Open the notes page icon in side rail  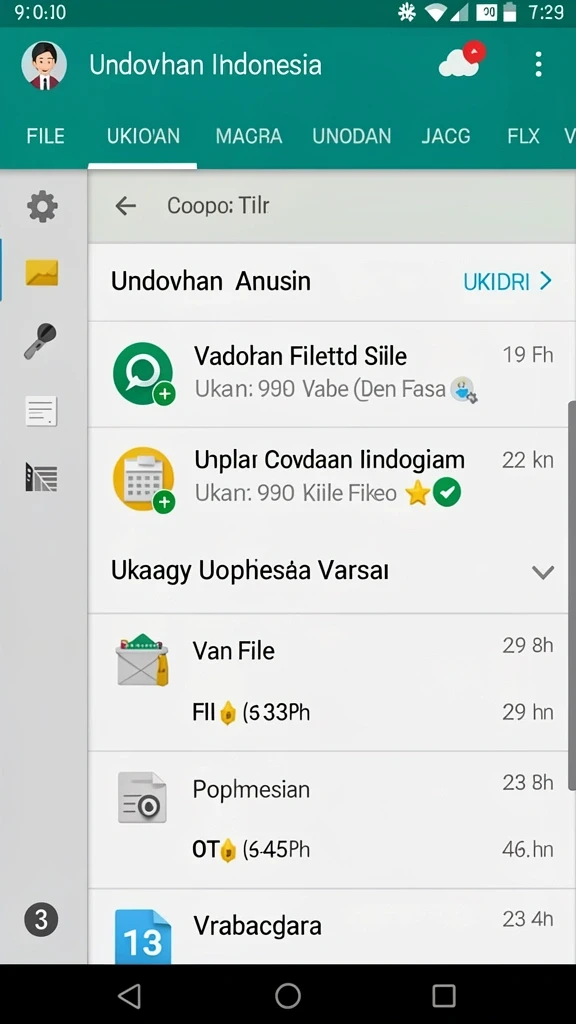coord(41,411)
